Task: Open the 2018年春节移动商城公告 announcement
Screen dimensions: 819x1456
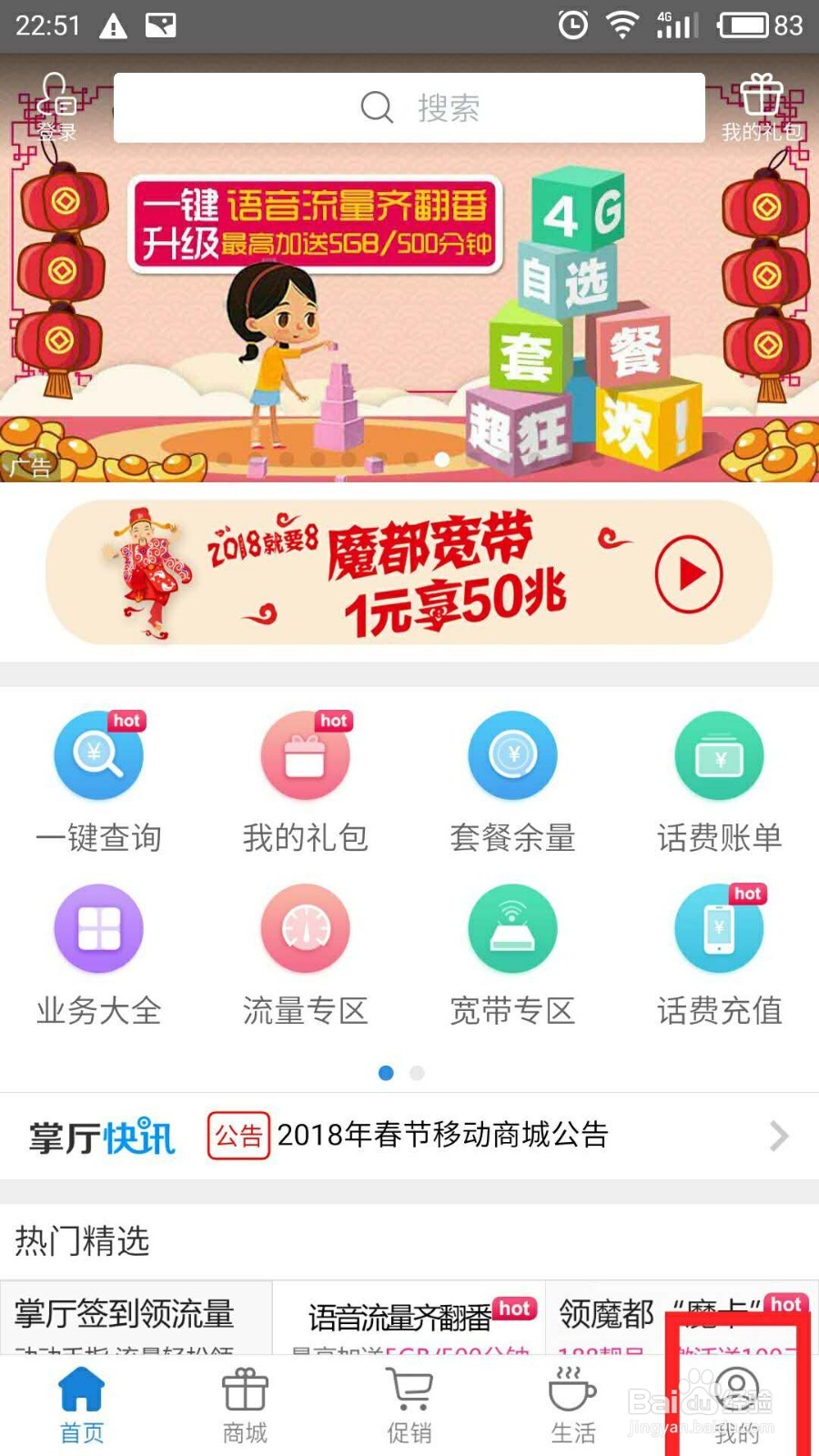Action: pyautogui.click(x=446, y=1135)
